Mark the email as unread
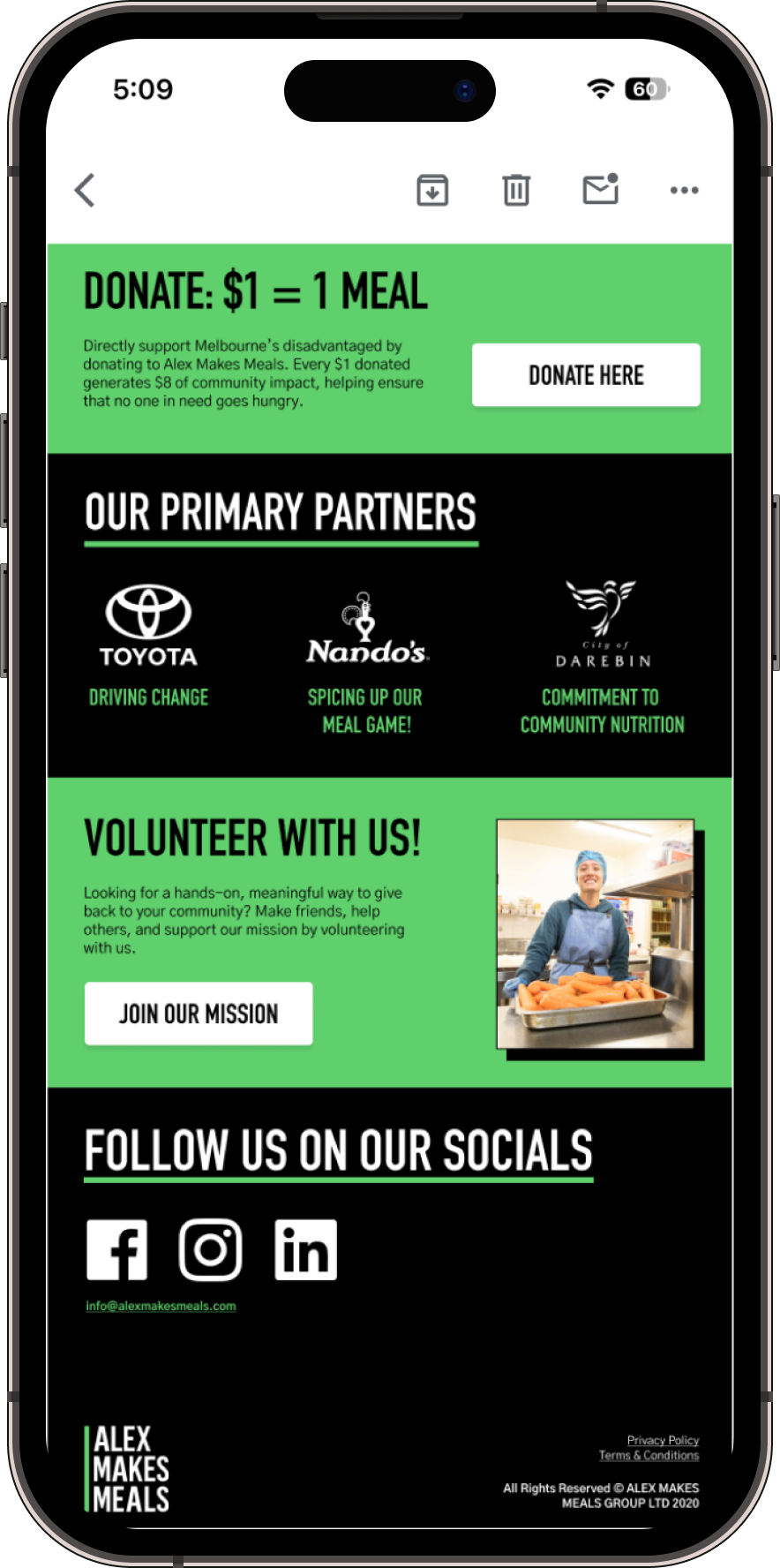The height and width of the screenshot is (1568, 780). (x=600, y=189)
